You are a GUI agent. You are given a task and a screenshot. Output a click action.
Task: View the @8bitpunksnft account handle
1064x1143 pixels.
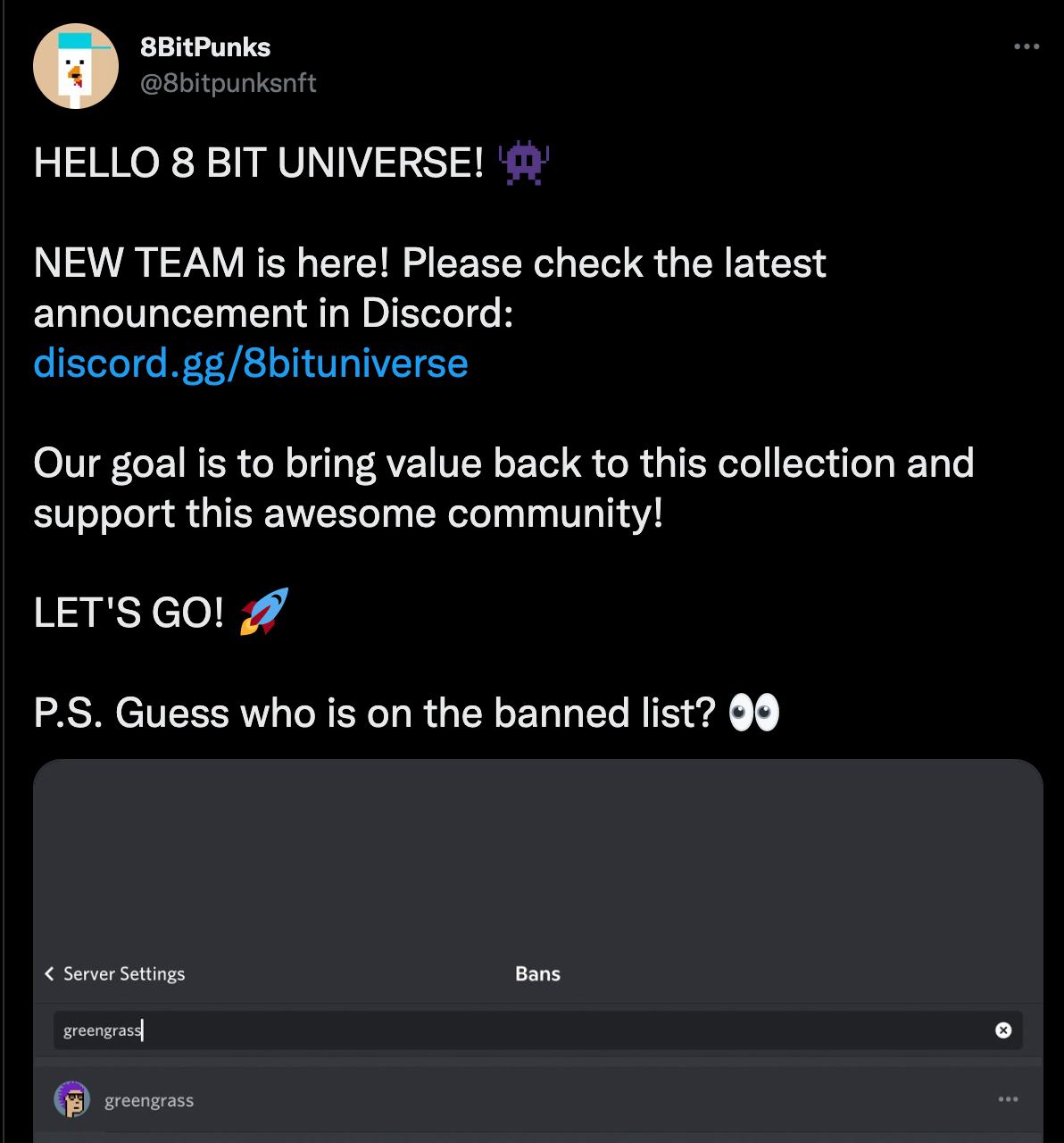[x=229, y=83]
